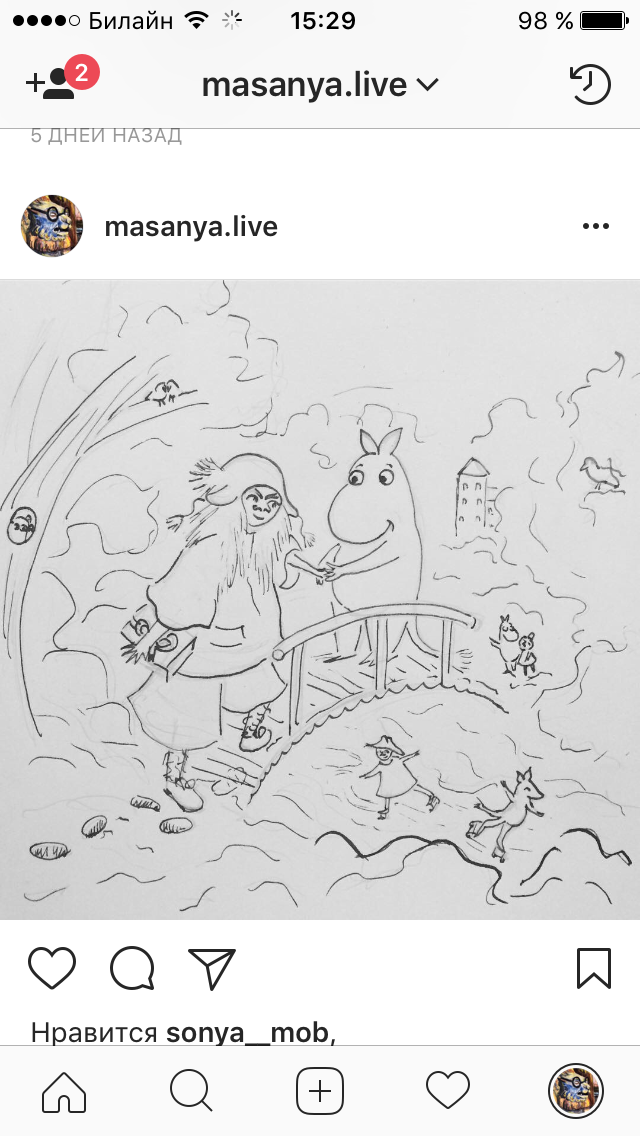Screen dimensions: 640x1136
Task: Go to the Home feed tab
Action: click(x=64, y=1090)
